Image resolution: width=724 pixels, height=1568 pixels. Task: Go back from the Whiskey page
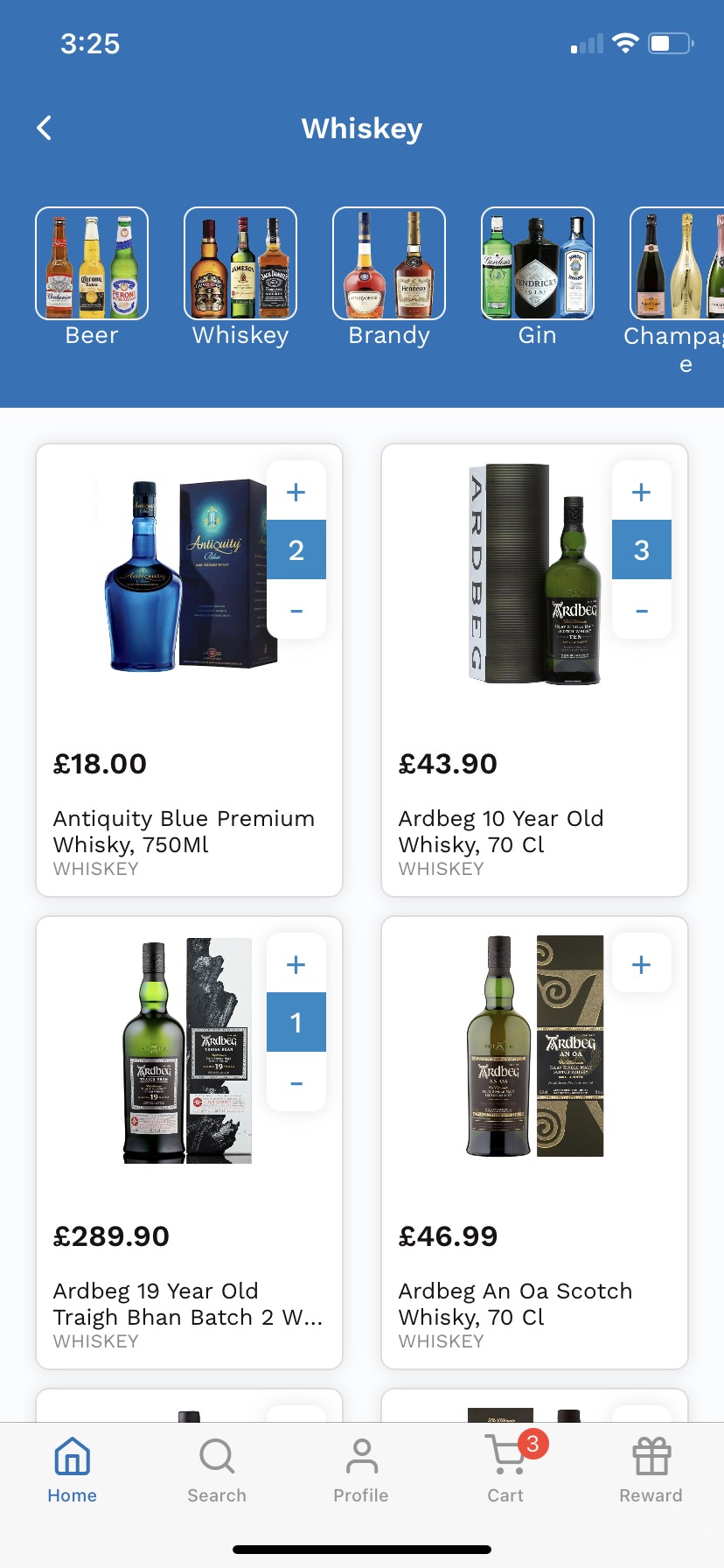(44, 128)
